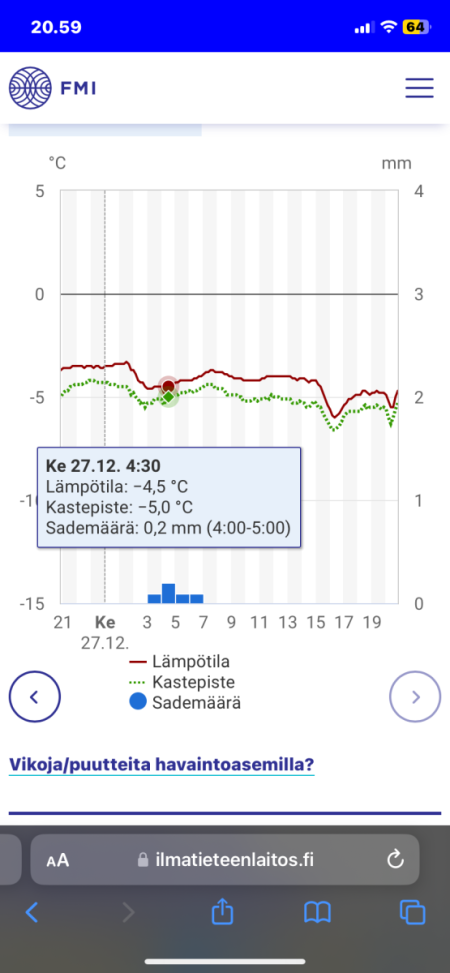This screenshot has width=450, height=973.
Task: Share this page from Safari toolbar
Action: tap(222, 911)
